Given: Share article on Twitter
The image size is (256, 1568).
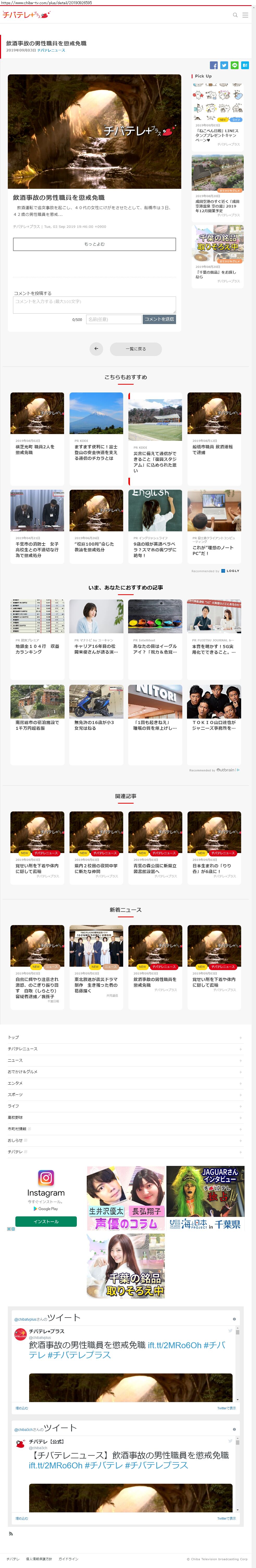Looking at the screenshot, I should 224,65.
